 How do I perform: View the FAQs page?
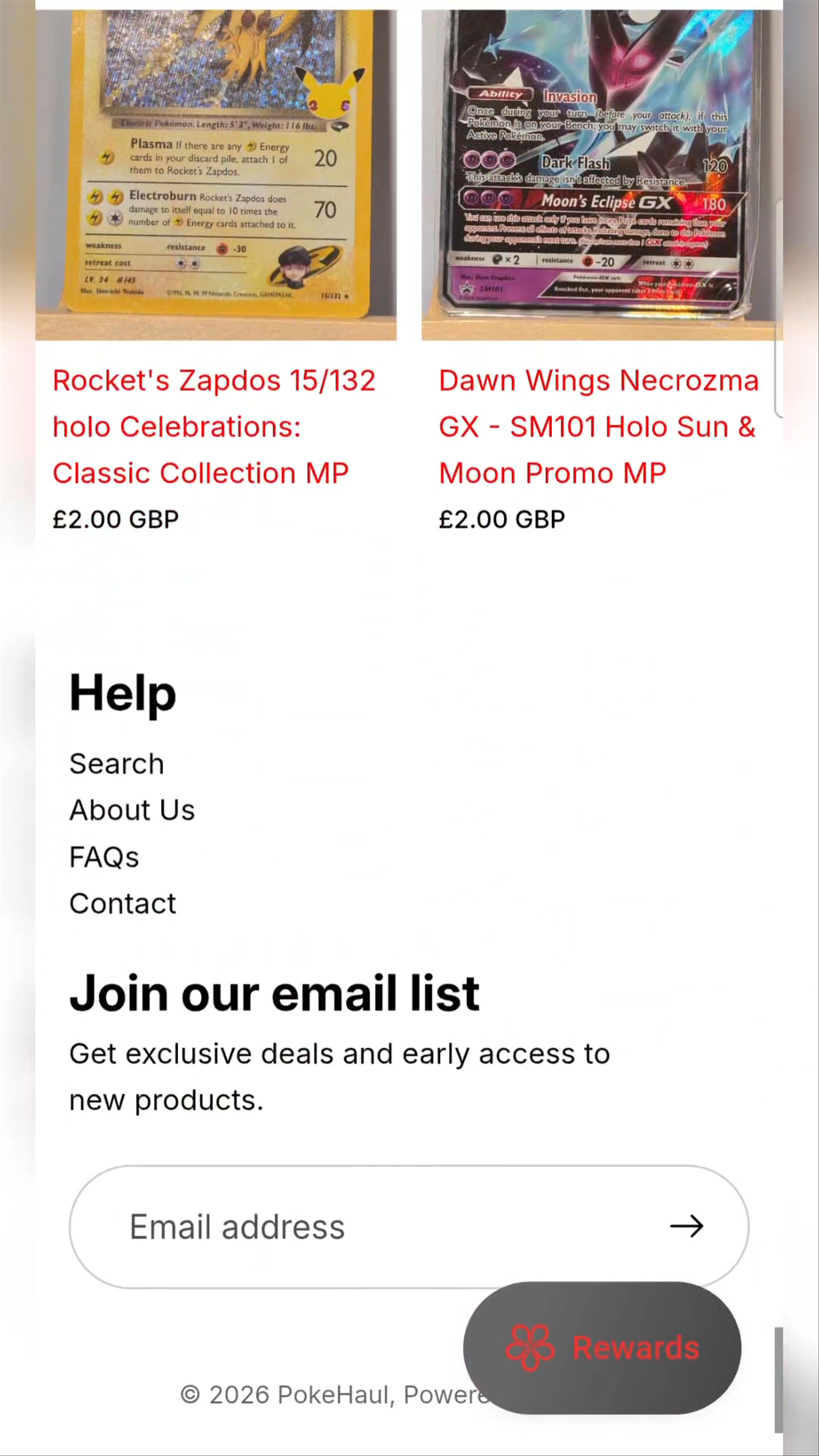[x=104, y=857]
